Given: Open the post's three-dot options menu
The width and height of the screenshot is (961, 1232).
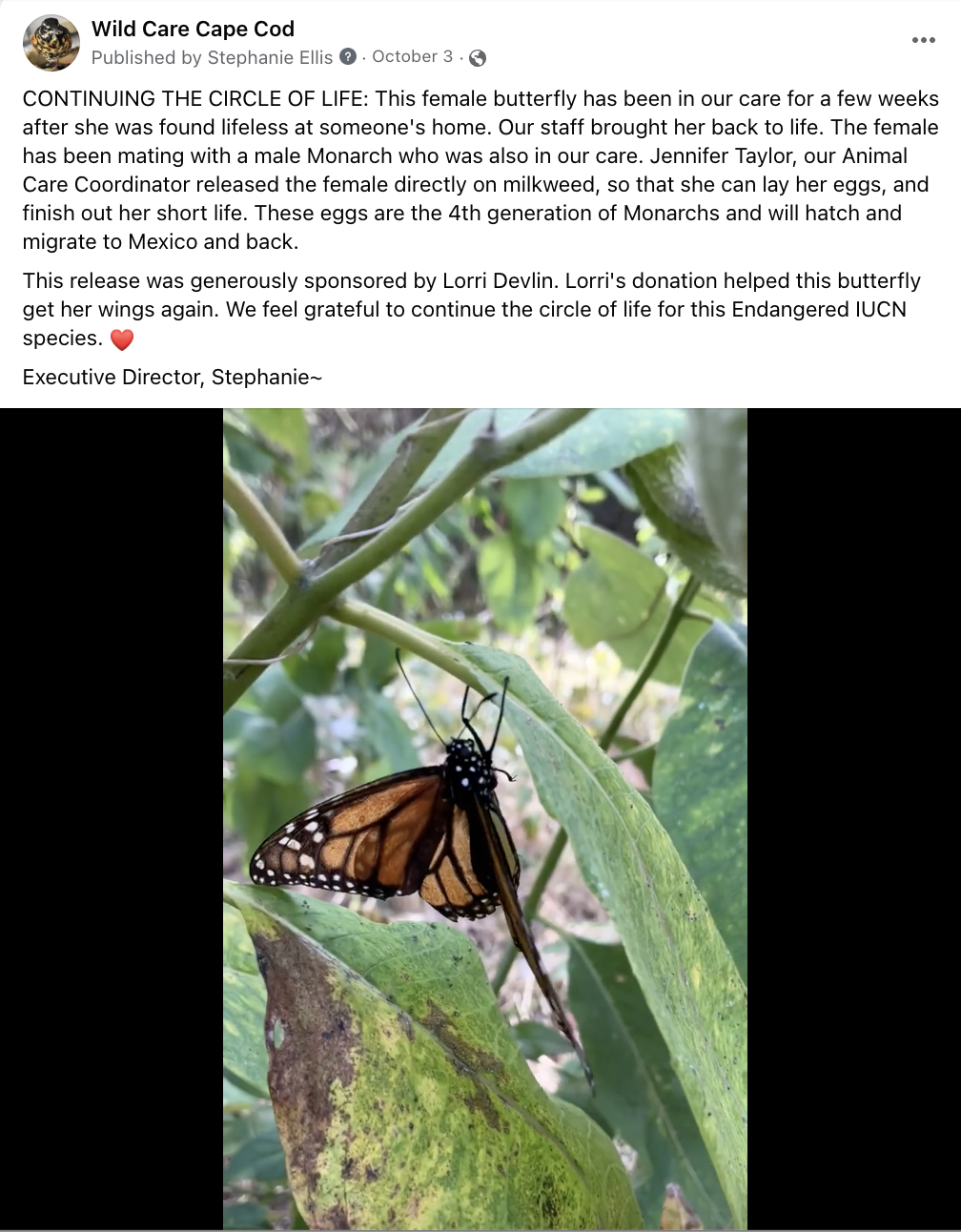Looking at the screenshot, I should 923,40.
